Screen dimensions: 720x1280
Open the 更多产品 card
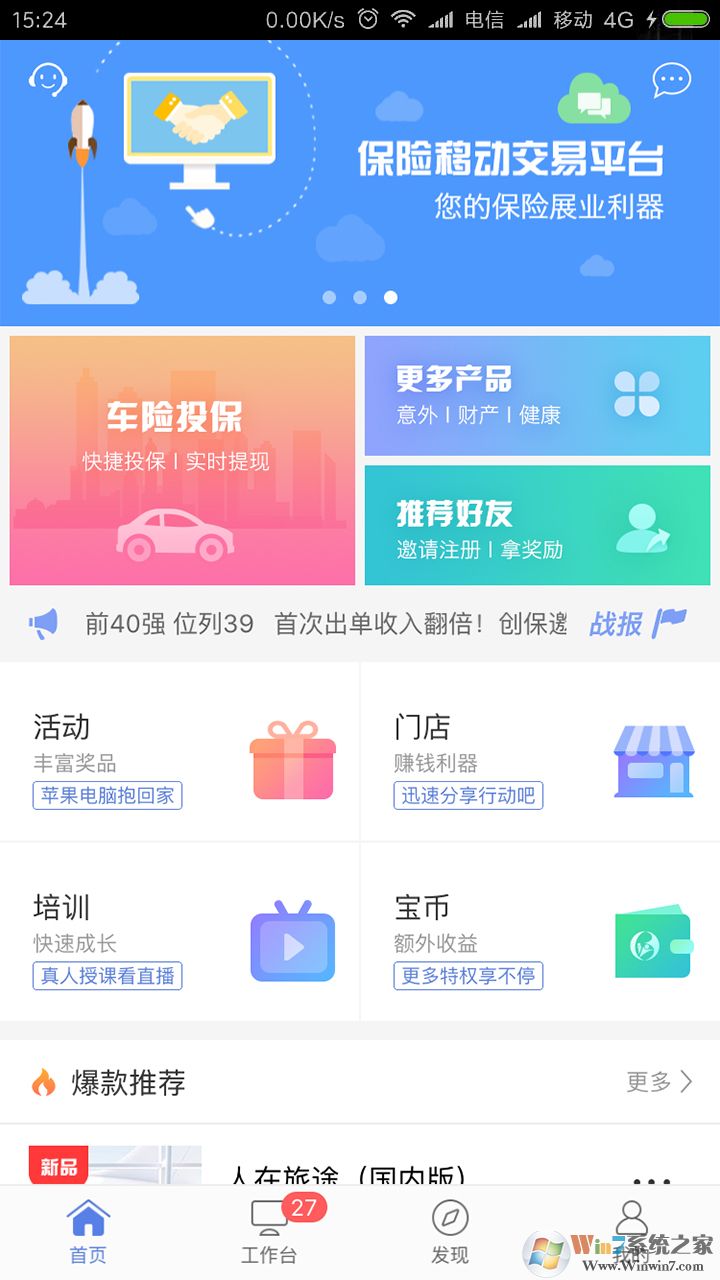point(537,396)
